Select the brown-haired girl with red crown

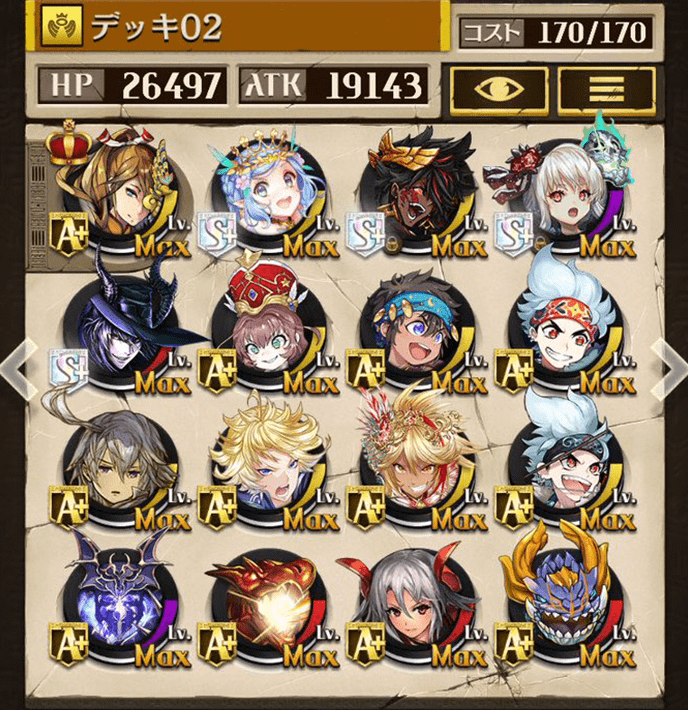click(x=267, y=328)
